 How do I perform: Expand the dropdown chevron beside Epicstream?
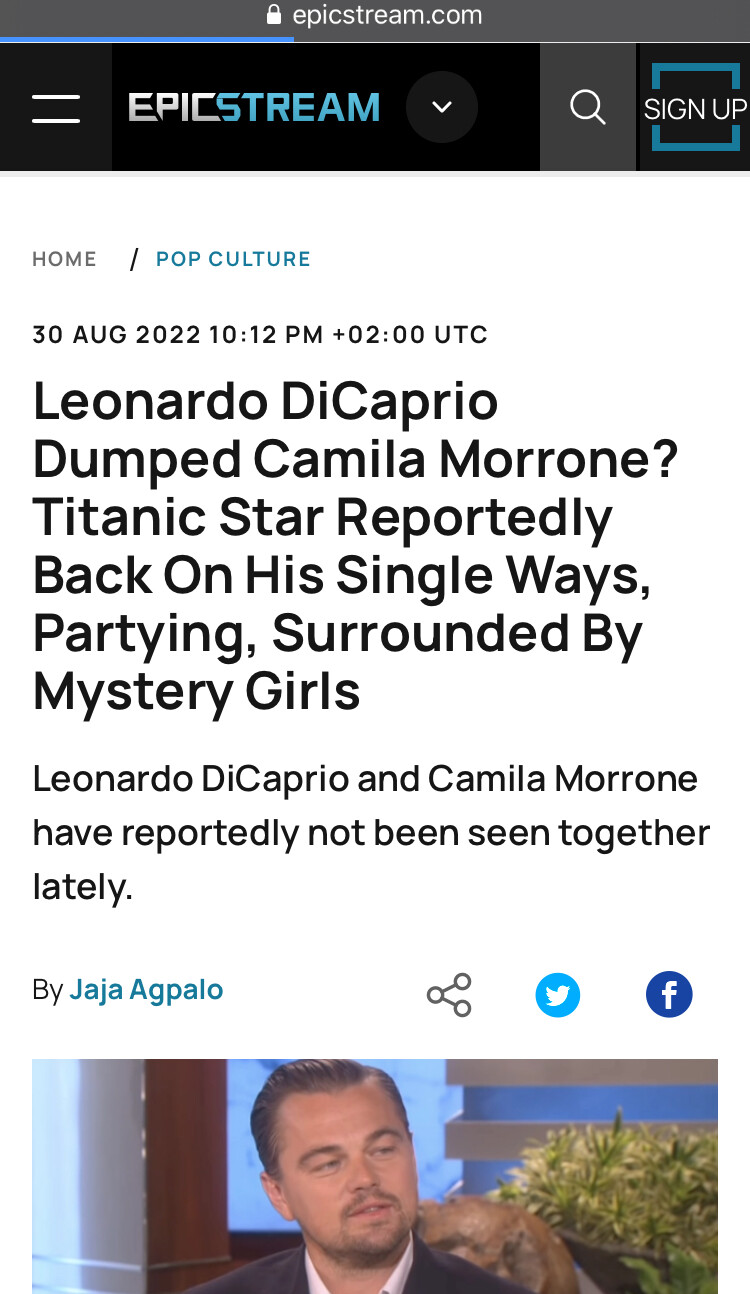[441, 108]
